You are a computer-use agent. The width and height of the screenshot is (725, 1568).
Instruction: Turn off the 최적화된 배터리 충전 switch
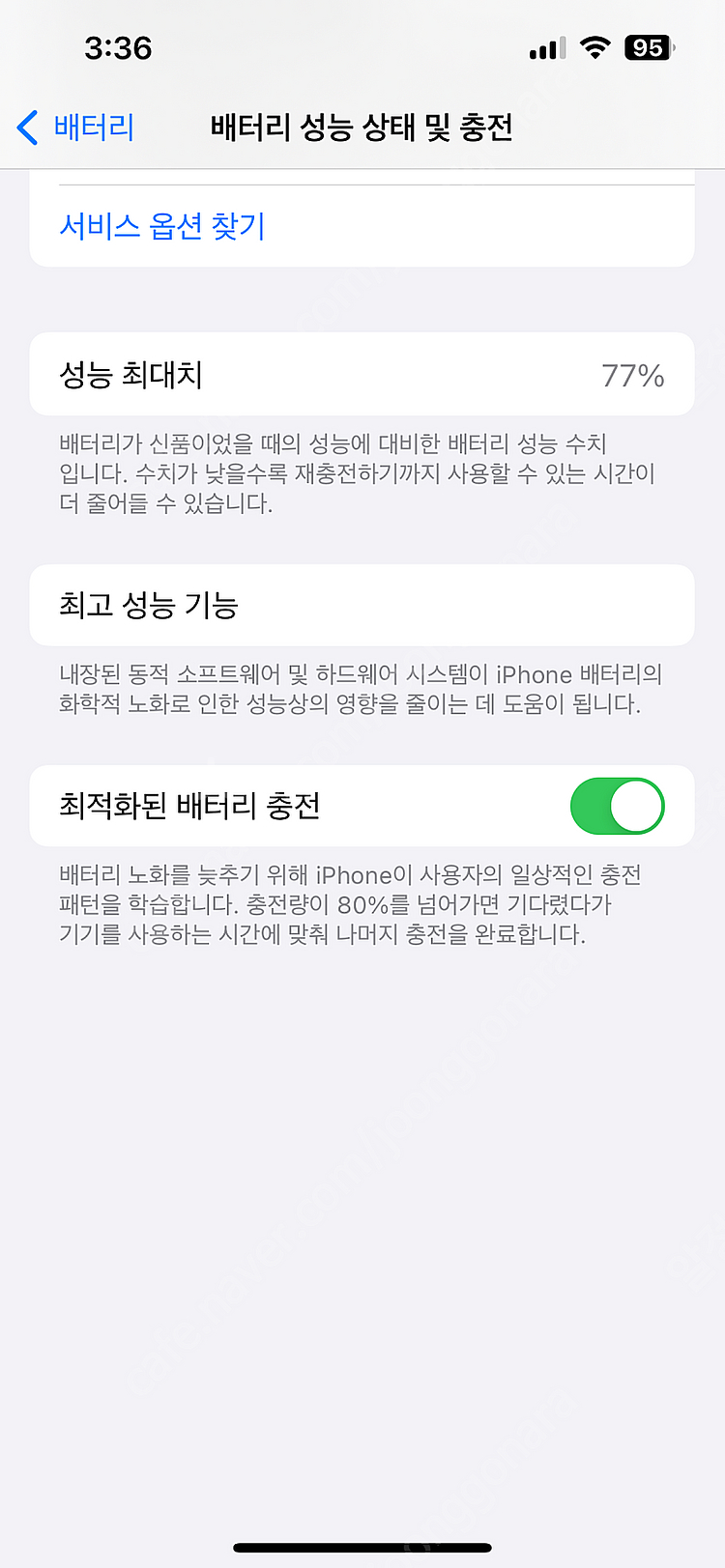pyautogui.click(x=617, y=806)
